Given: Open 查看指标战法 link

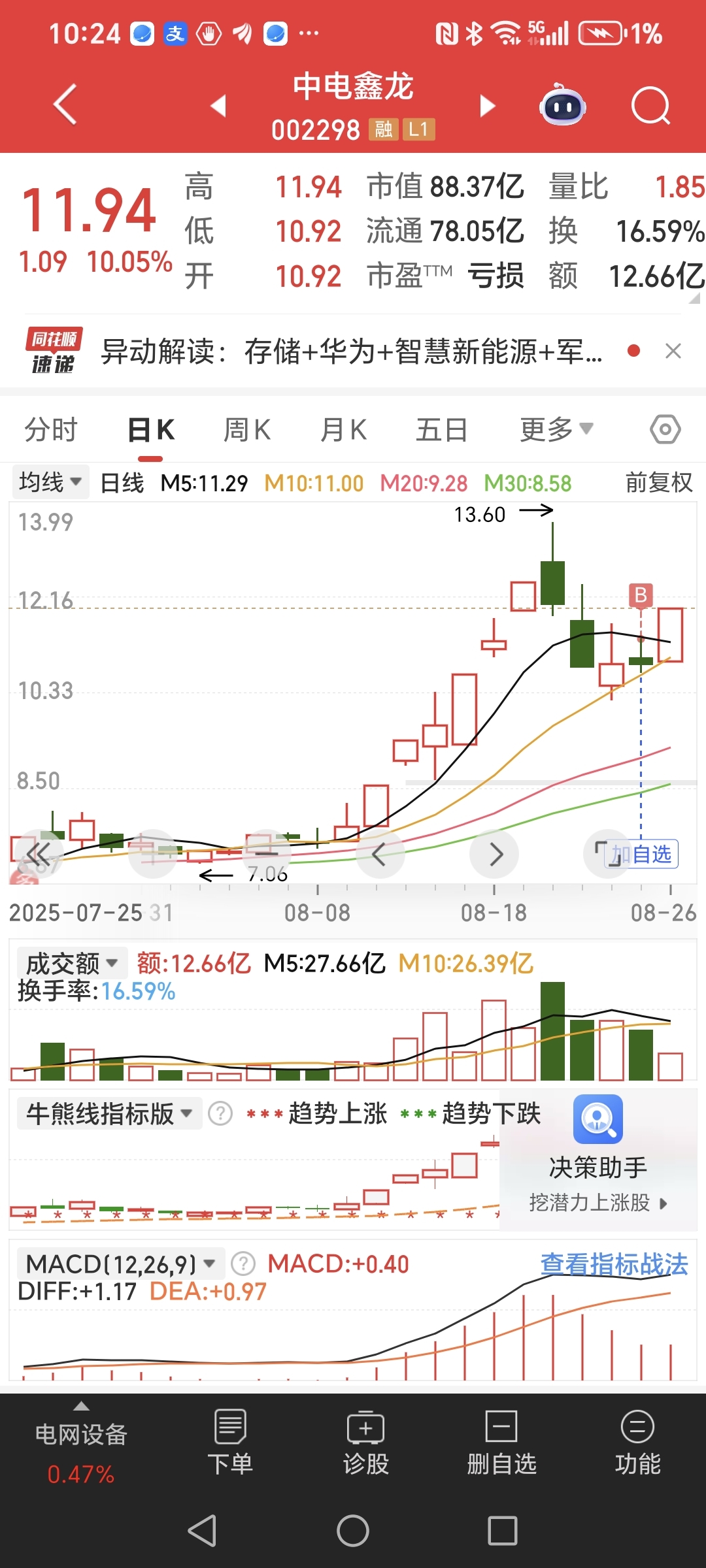Looking at the screenshot, I should 614,1264.
